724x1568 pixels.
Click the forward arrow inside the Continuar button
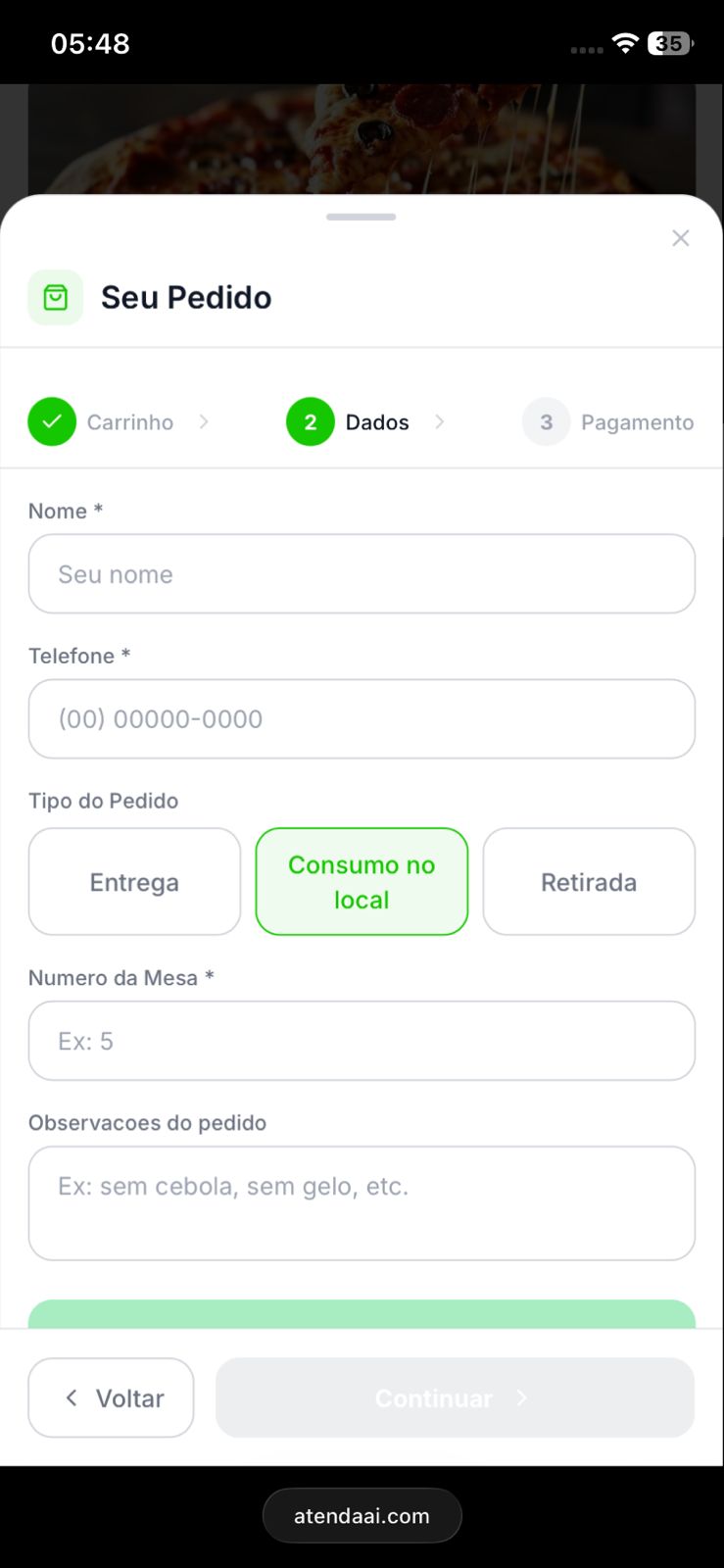coord(521,1397)
